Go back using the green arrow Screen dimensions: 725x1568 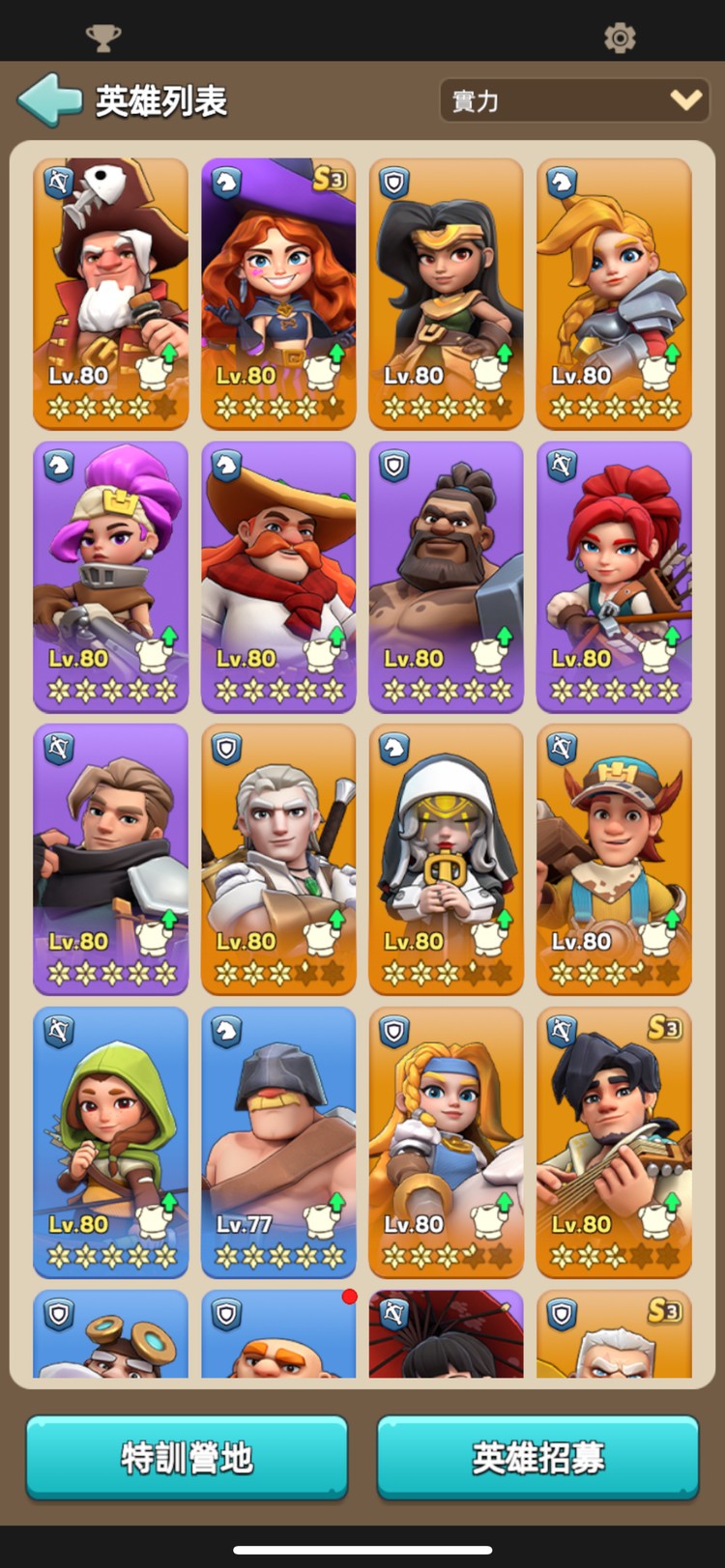[49, 100]
